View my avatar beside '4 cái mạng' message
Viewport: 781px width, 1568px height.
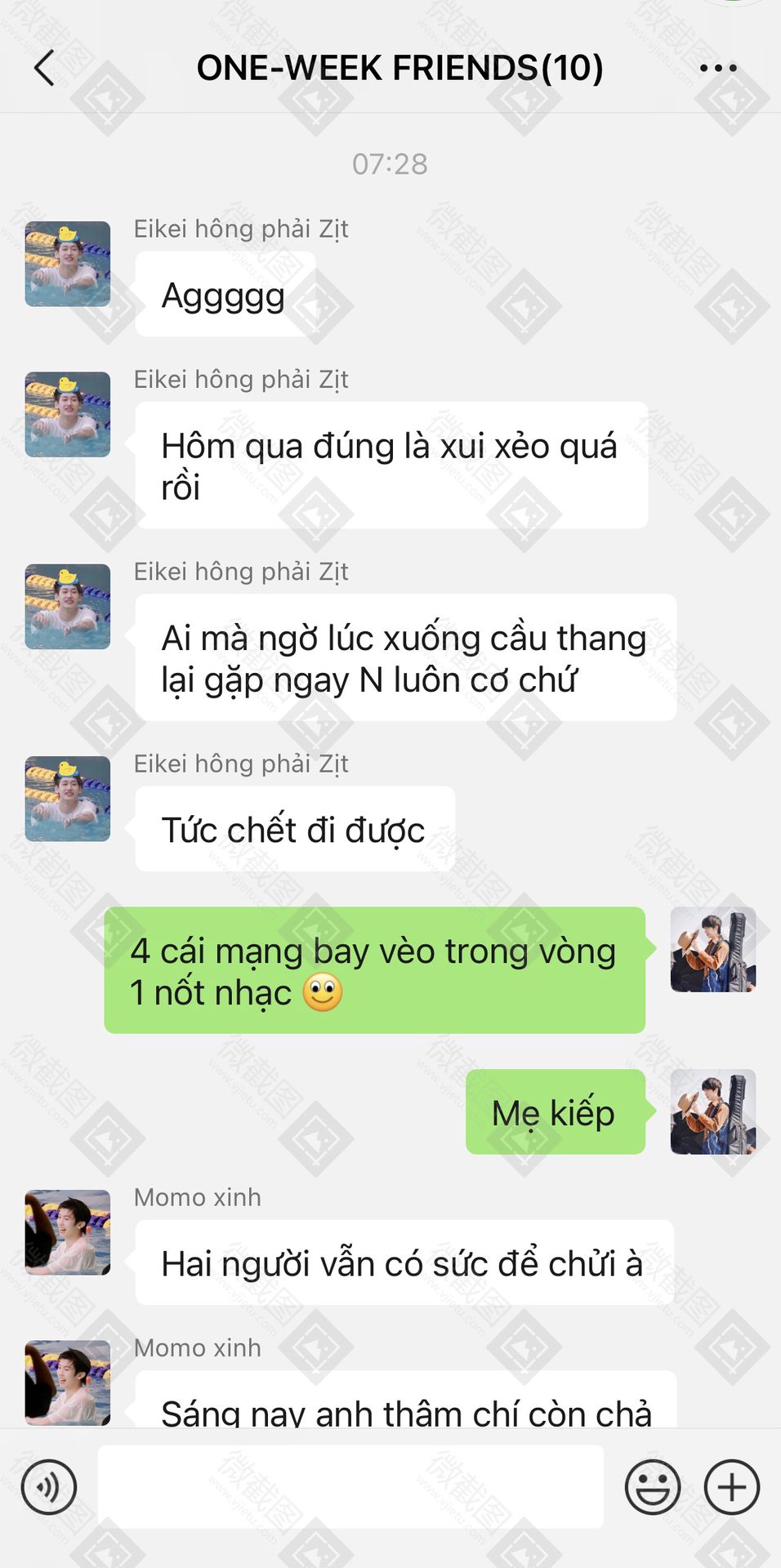pyautogui.click(x=712, y=950)
